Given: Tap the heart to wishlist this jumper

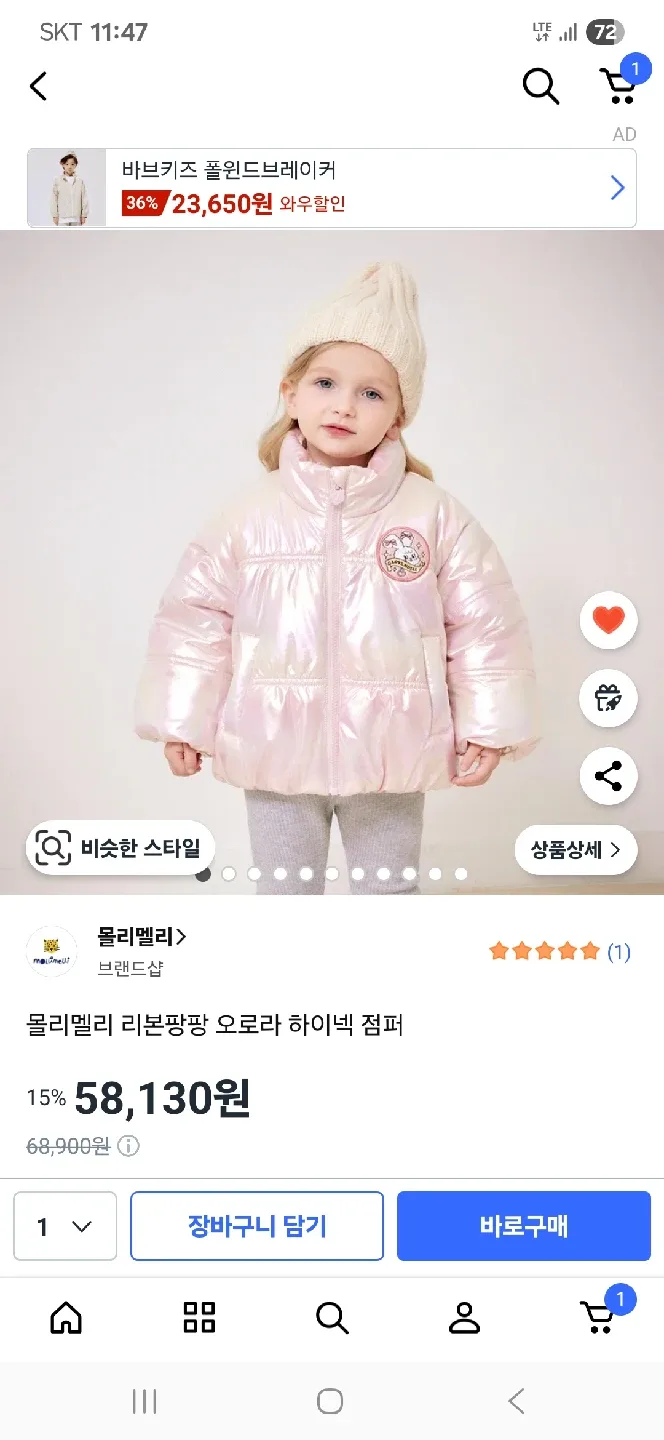Looking at the screenshot, I should tap(608, 621).
